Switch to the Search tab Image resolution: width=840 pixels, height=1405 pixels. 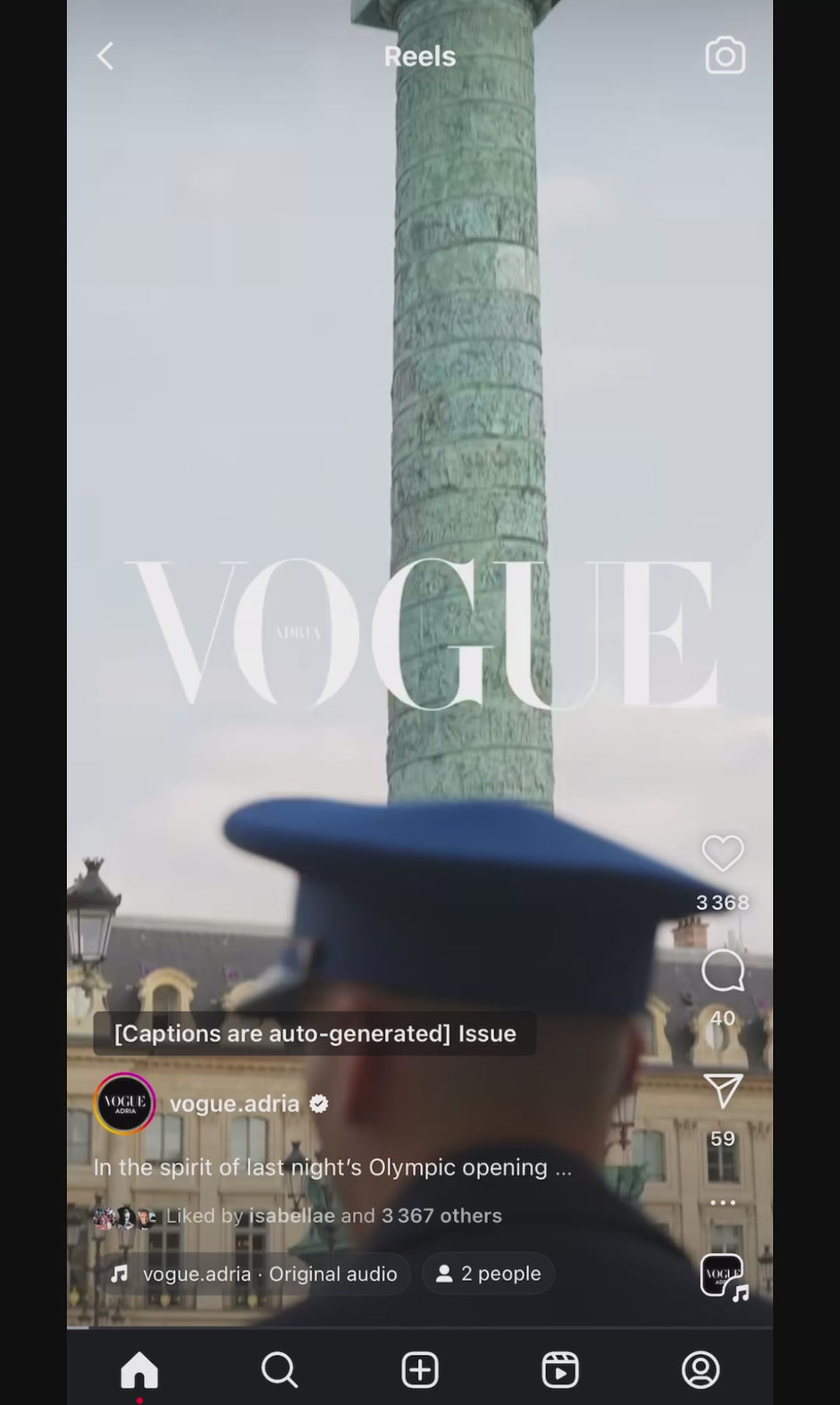click(279, 1369)
